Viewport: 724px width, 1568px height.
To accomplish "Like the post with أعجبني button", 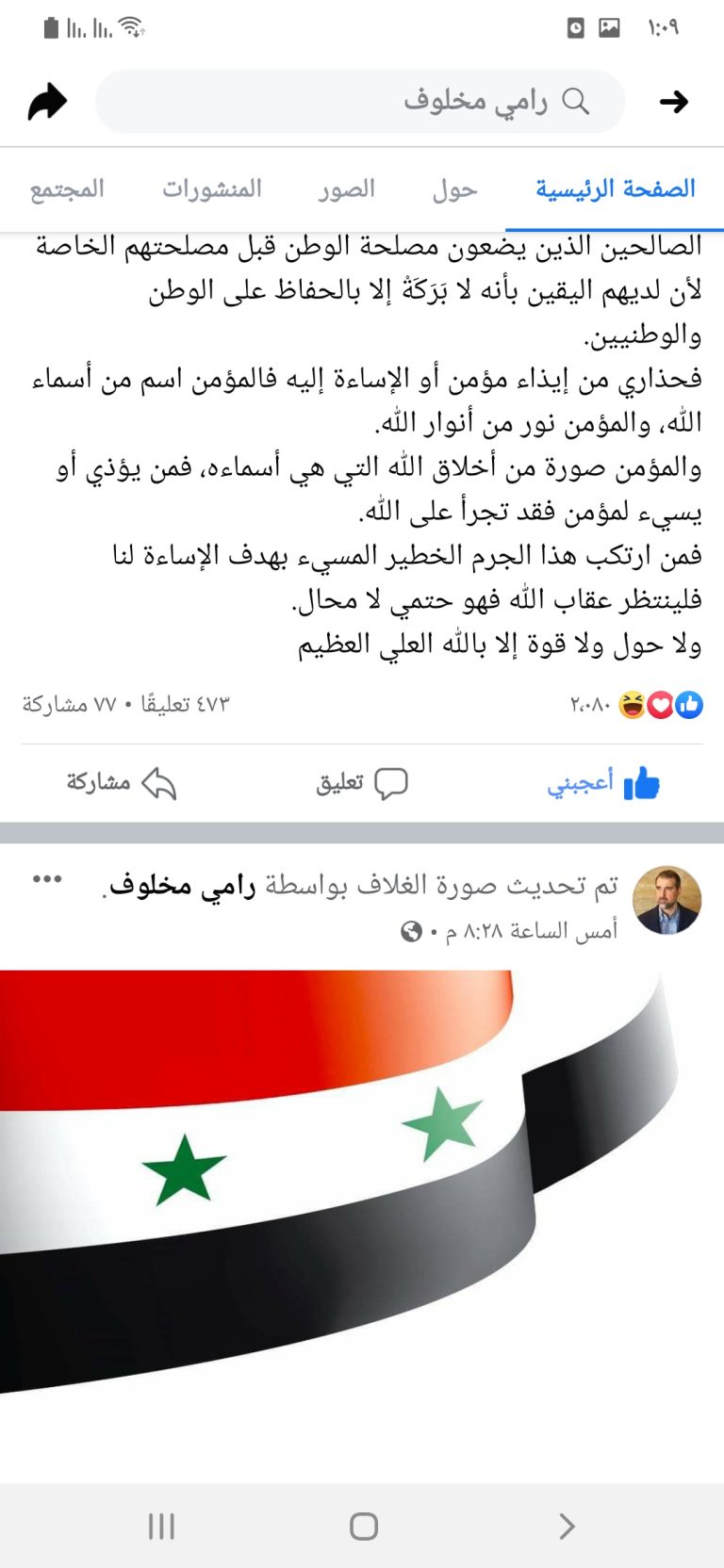I will pyautogui.click(x=603, y=783).
